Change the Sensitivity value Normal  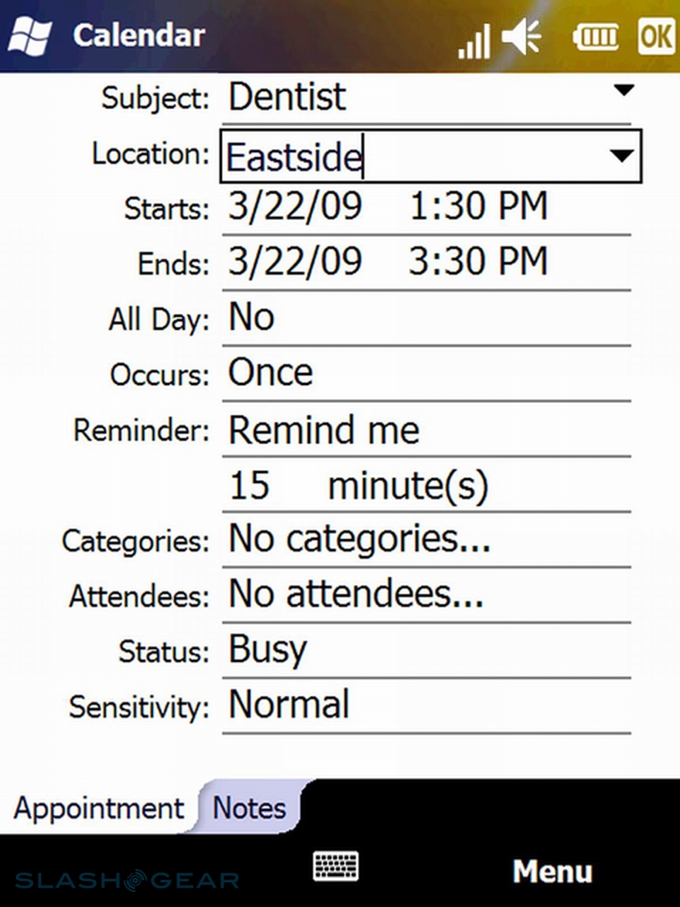[289, 706]
